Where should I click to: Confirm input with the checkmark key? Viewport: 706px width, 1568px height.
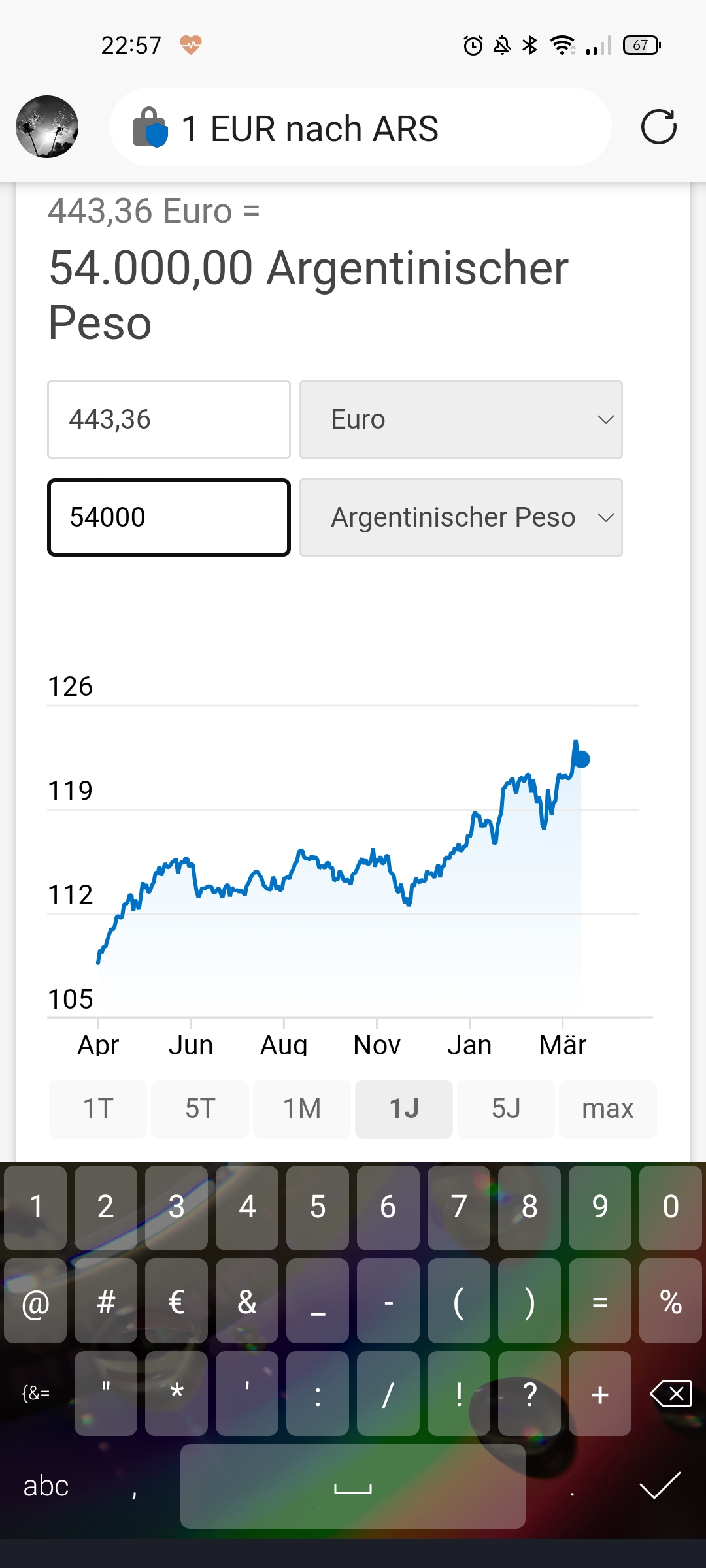(x=660, y=1486)
